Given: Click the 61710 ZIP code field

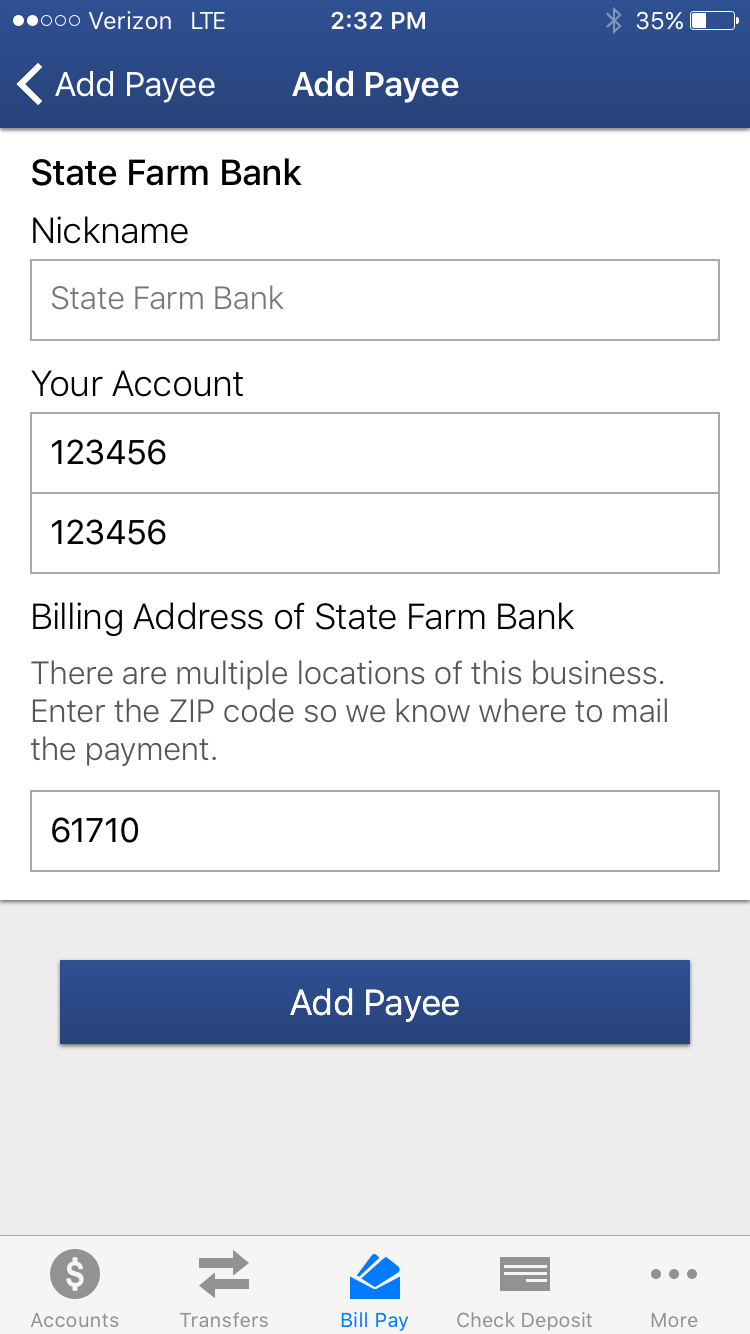Looking at the screenshot, I should (375, 831).
